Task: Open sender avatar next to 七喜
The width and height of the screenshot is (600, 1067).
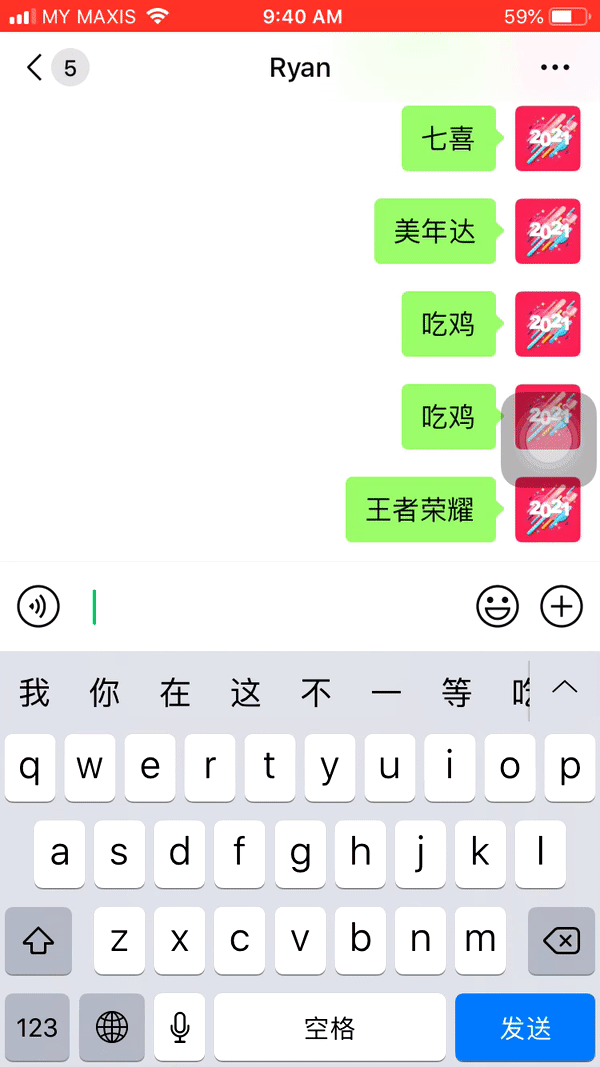Action: tap(547, 139)
